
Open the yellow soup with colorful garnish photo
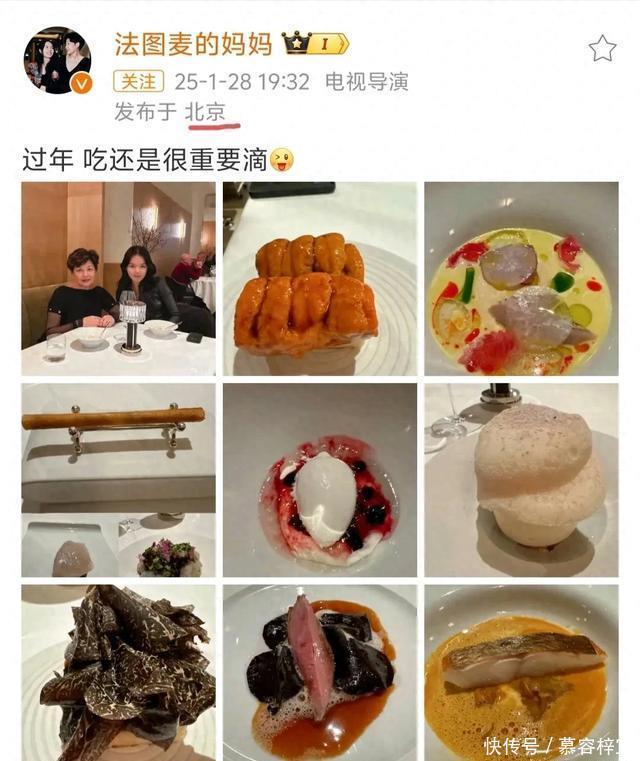pos(521,278)
